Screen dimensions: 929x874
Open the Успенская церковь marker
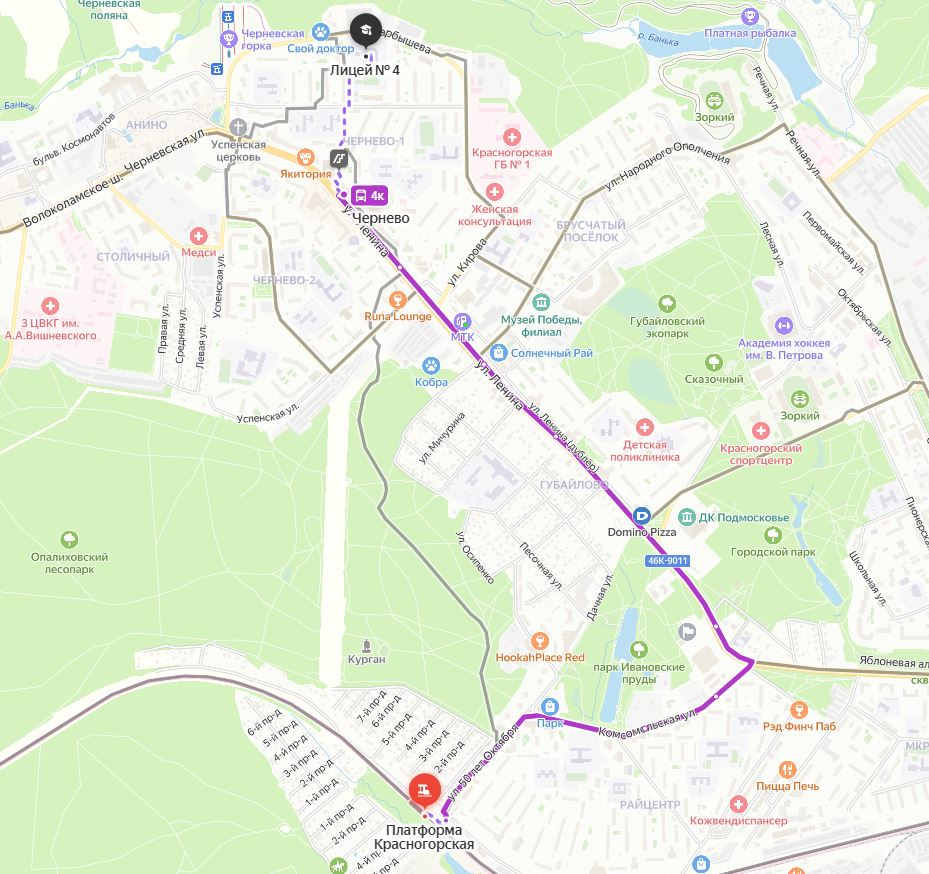pos(238,126)
